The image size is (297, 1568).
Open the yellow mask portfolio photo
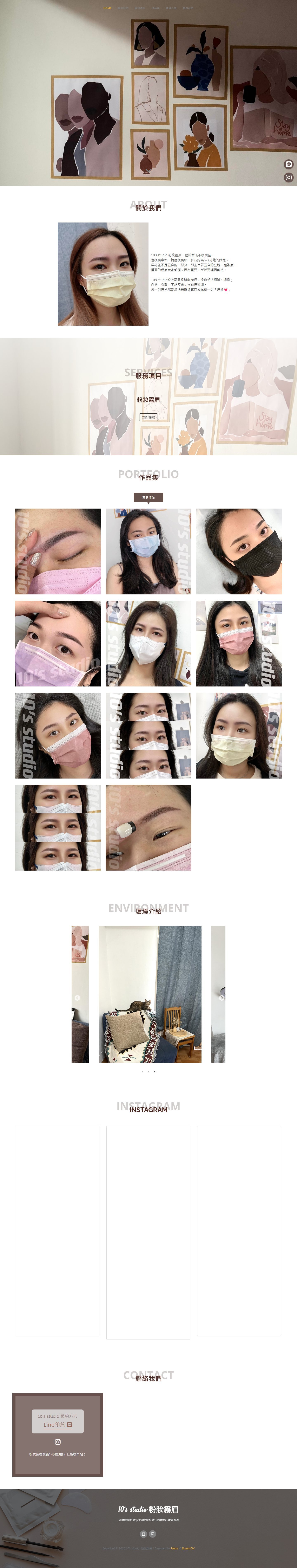(x=239, y=735)
